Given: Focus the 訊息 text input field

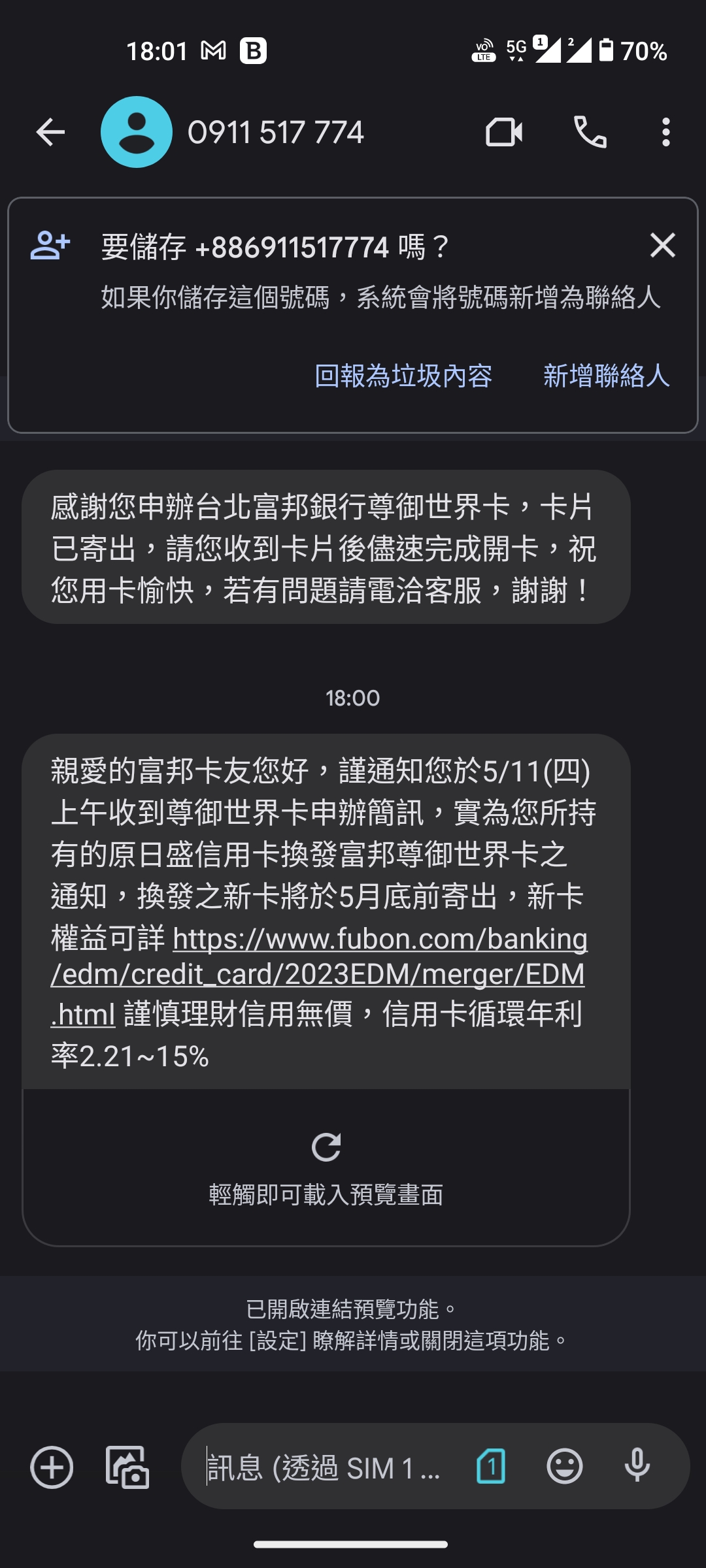Looking at the screenshot, I should (x=327, y=1467).
